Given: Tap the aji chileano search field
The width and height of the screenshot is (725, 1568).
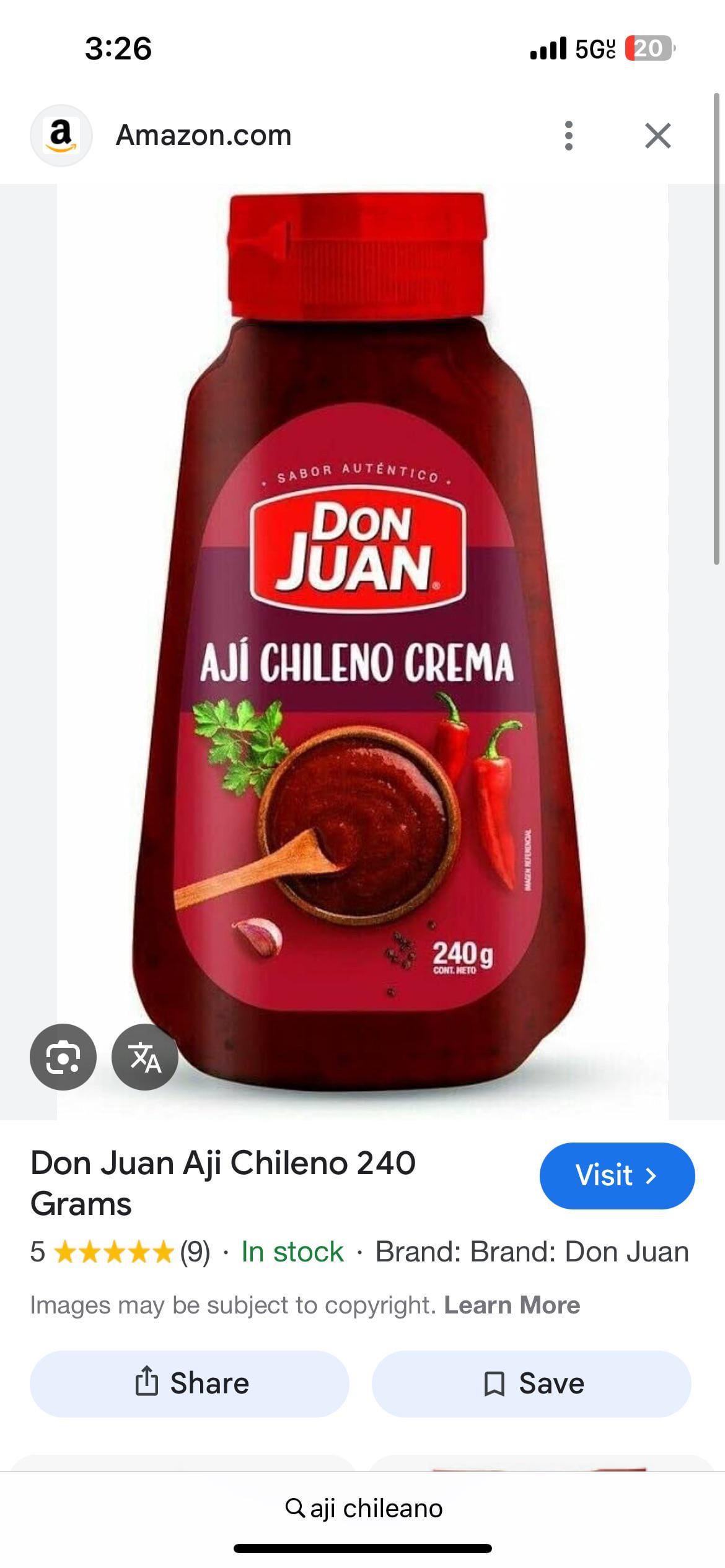Looking at the screenshot, I should [x=363, y=1508].
